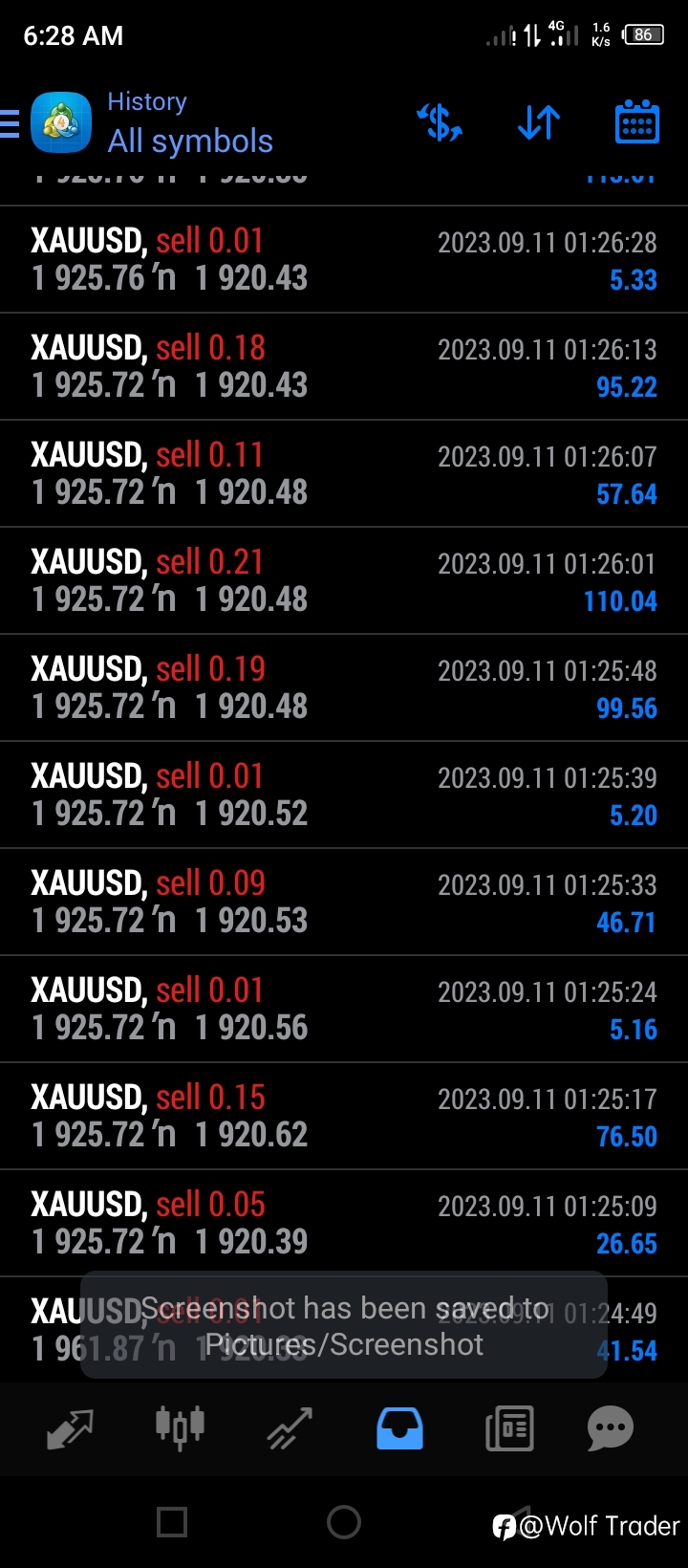Open the recent apps overview

(x=172, y=1522)
